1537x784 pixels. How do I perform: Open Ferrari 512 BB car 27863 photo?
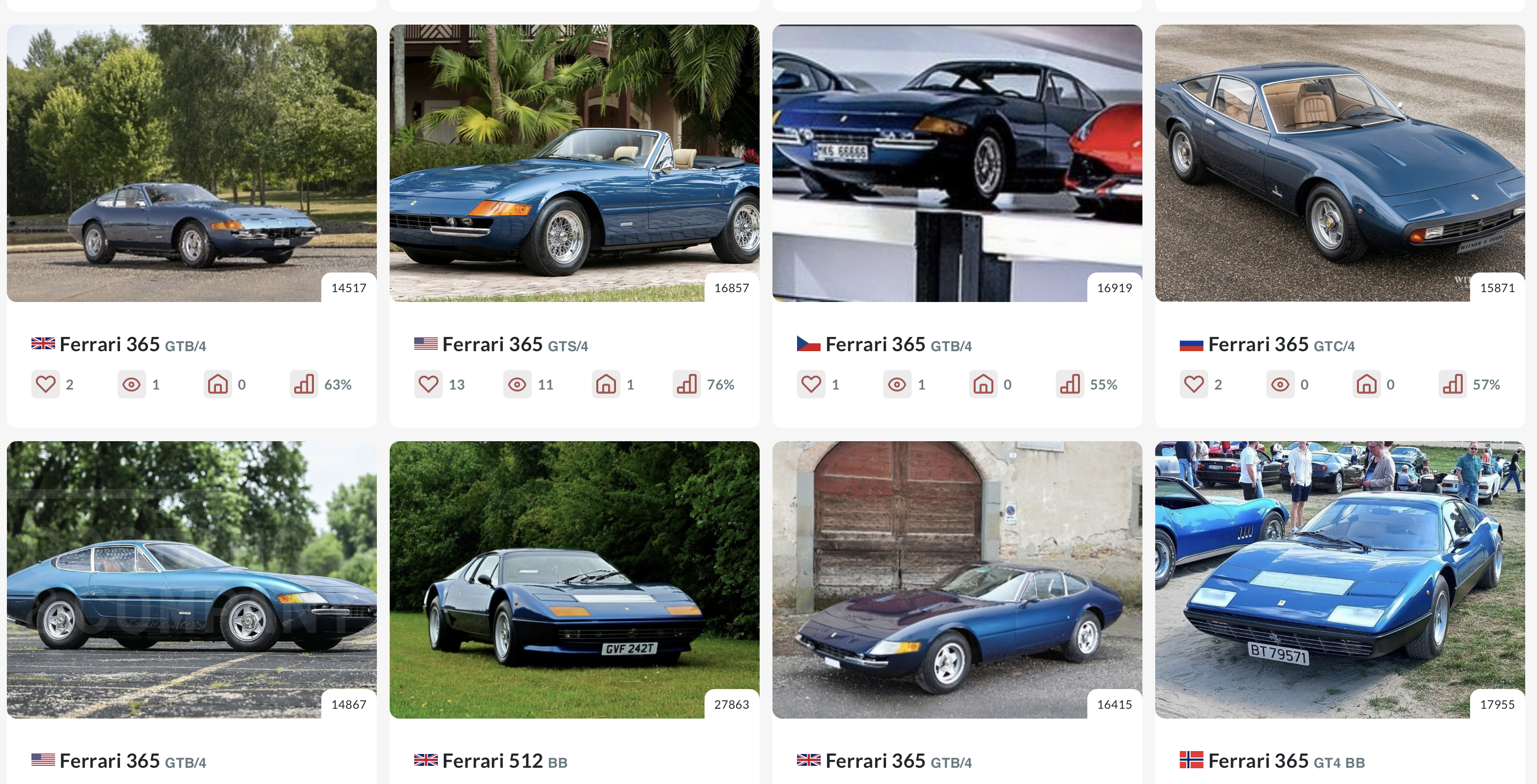pyautogui.click(x=574, y=579)
